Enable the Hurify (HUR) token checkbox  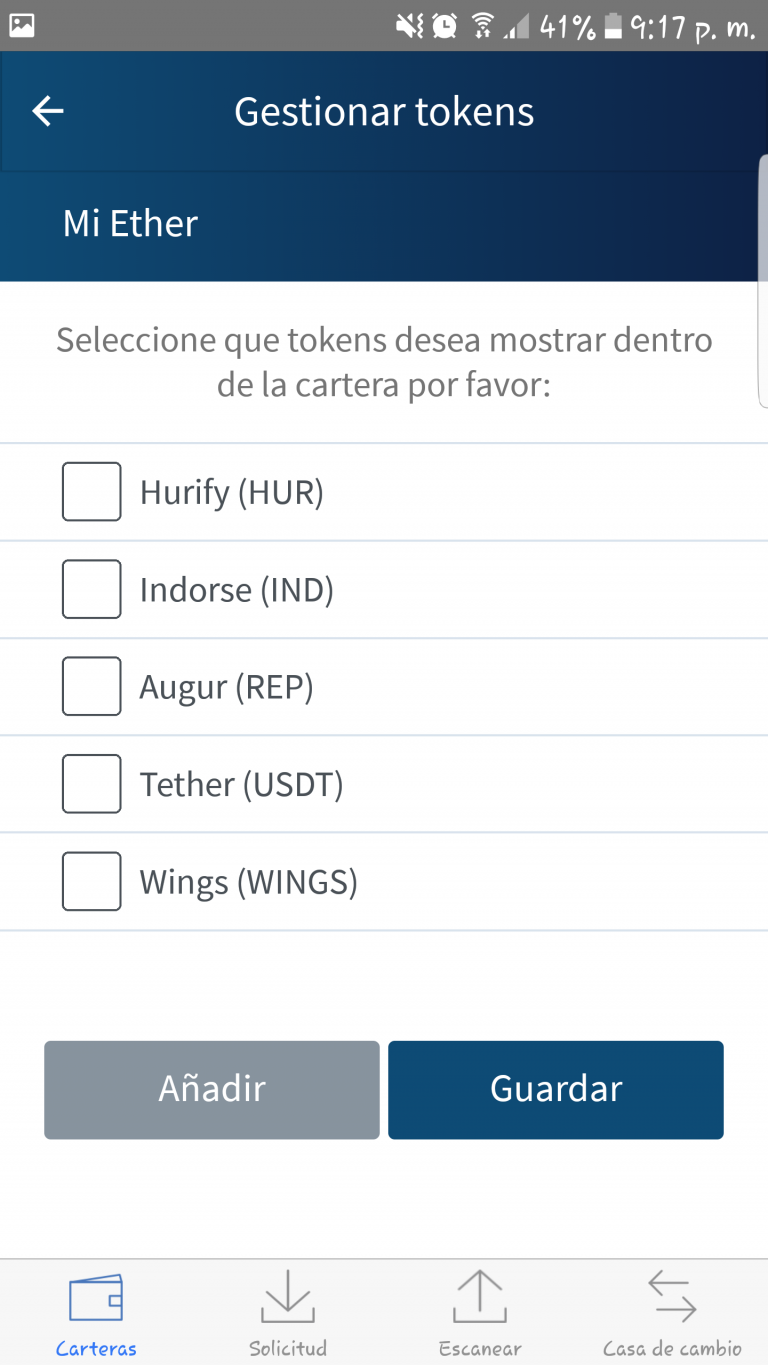[x=91, y=491]
